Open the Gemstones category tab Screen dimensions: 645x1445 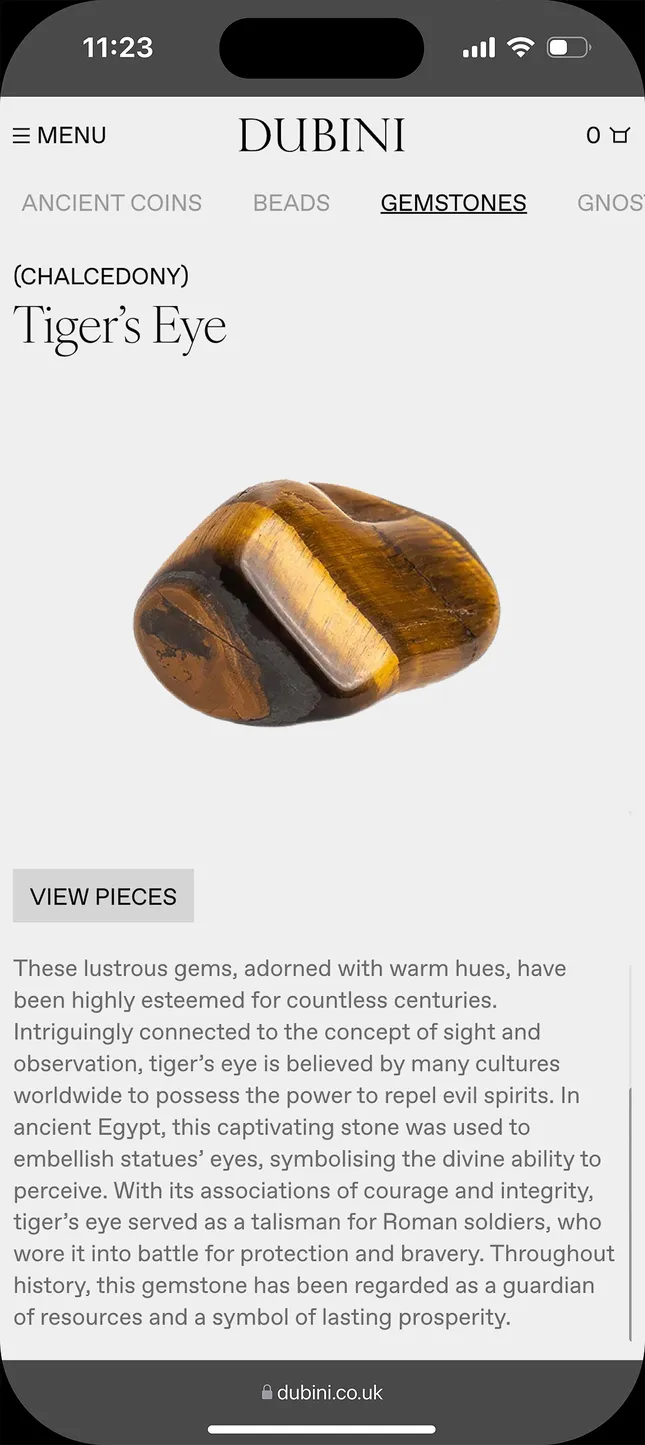(x=453, y=203)
